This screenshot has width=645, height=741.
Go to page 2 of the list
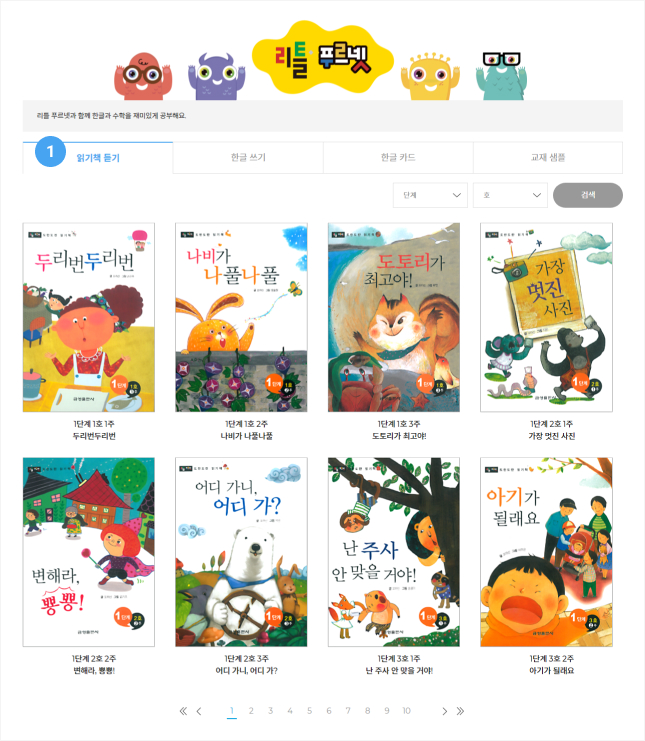pos(251,711)
